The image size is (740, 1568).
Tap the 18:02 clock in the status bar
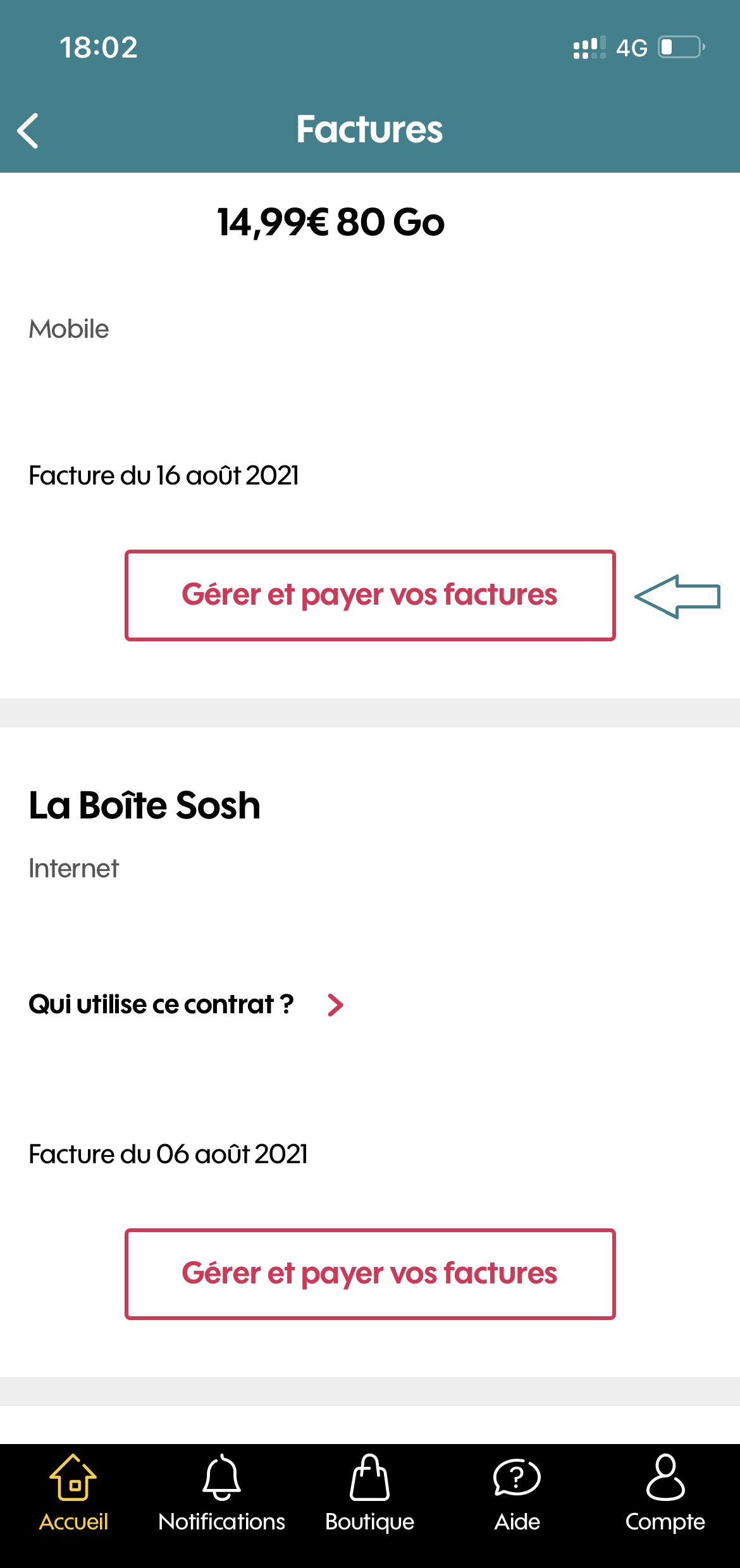click(99, 47)
